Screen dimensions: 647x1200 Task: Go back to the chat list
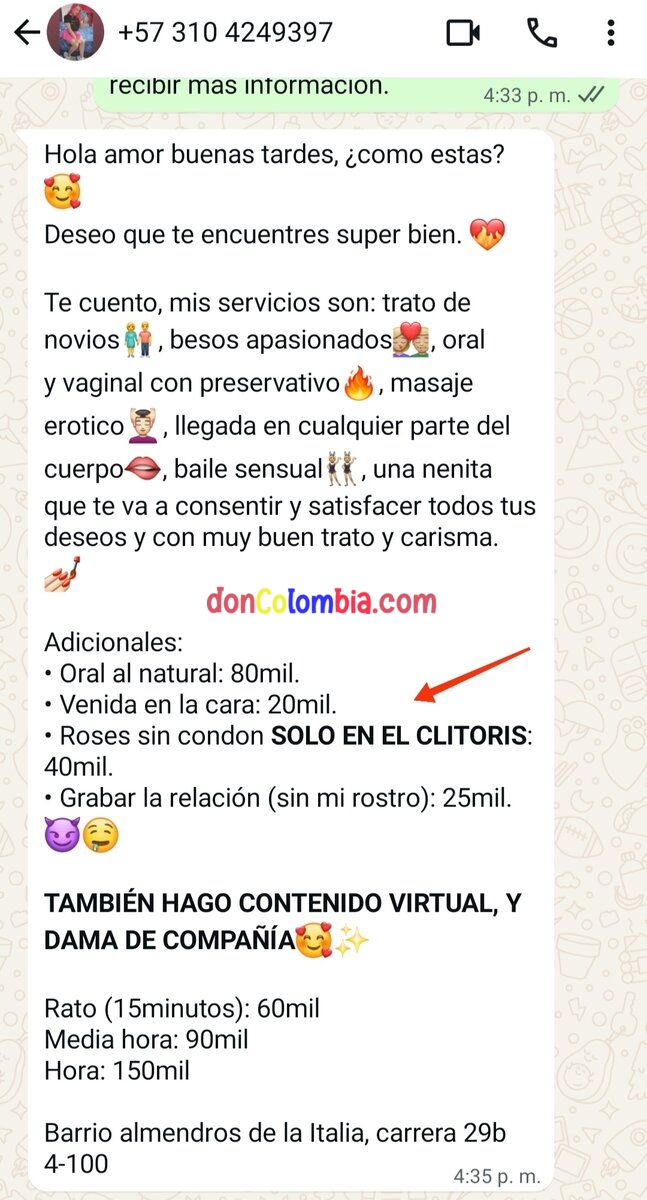[x=25, y=33]
